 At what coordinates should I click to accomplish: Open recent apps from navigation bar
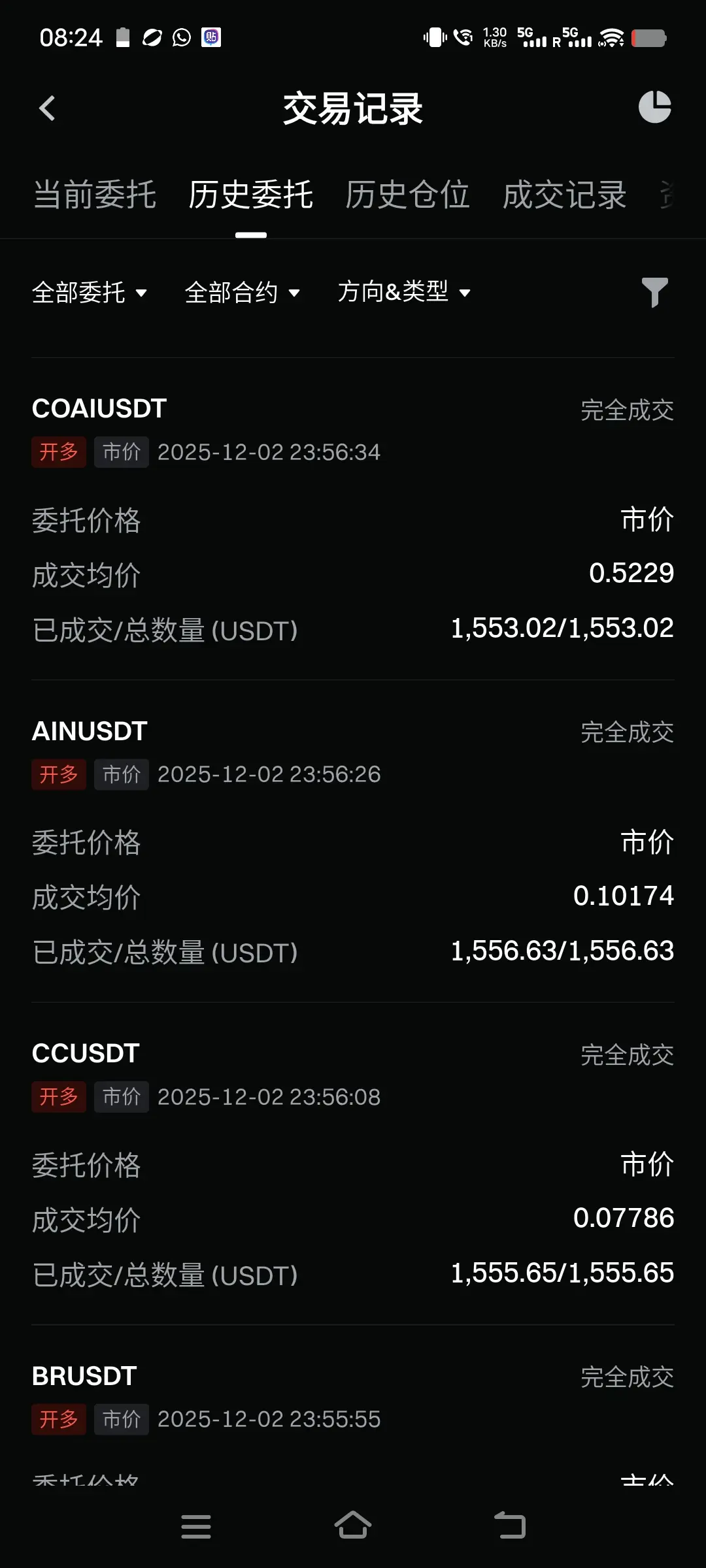click(195, 1526)
